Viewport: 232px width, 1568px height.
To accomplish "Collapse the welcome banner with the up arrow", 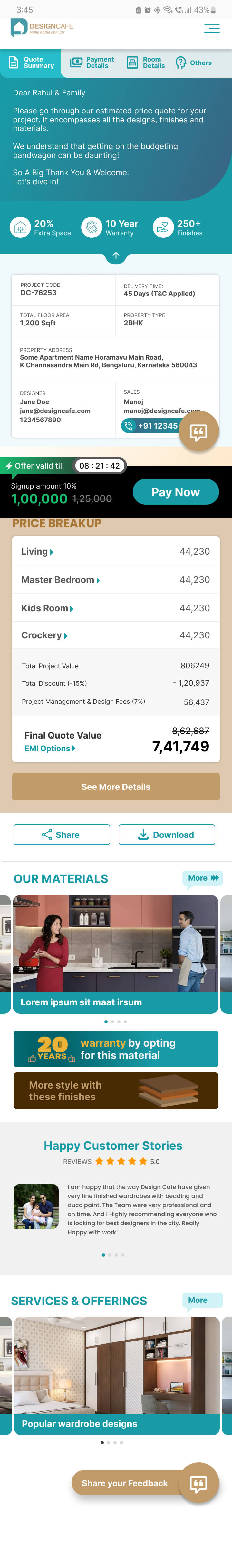I will 116,256.
